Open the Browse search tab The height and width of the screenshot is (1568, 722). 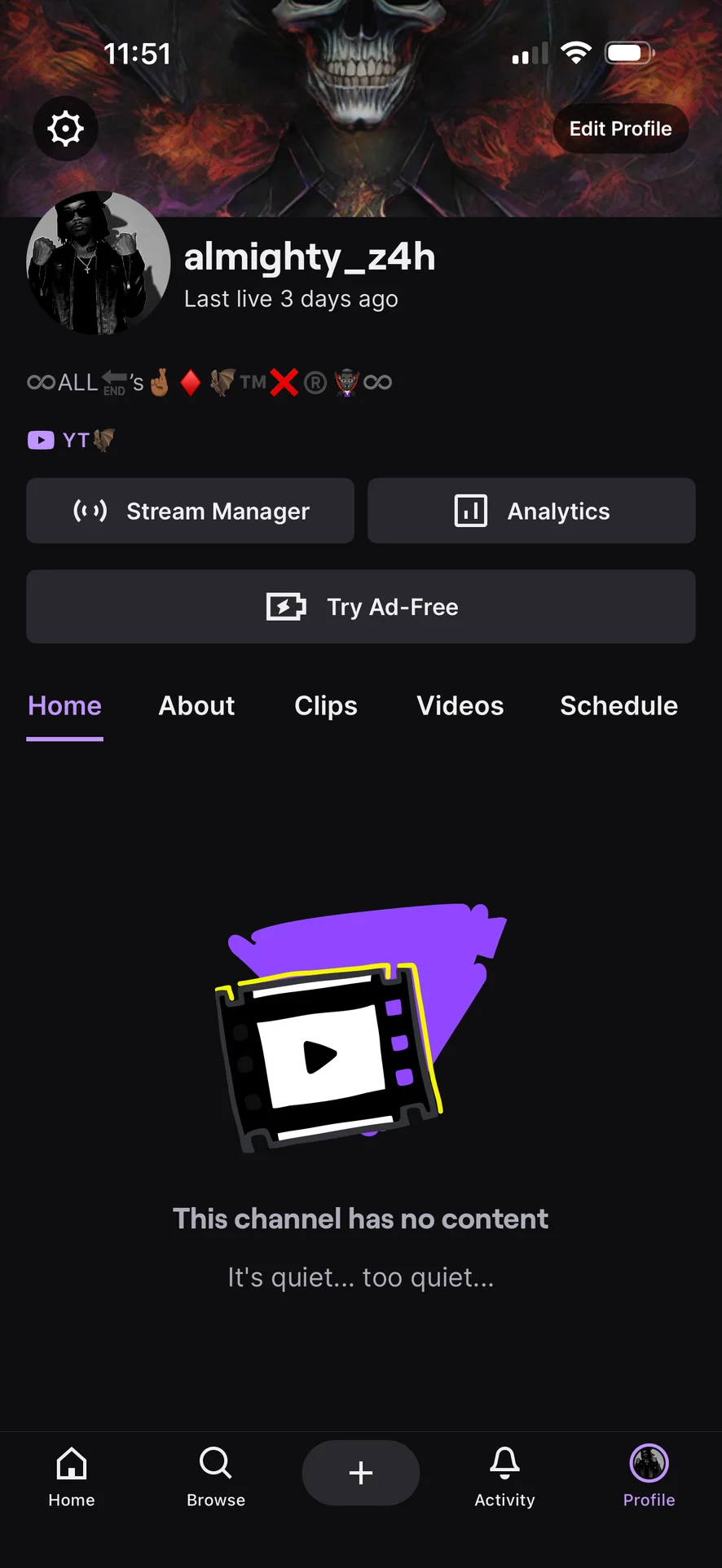216,1474
